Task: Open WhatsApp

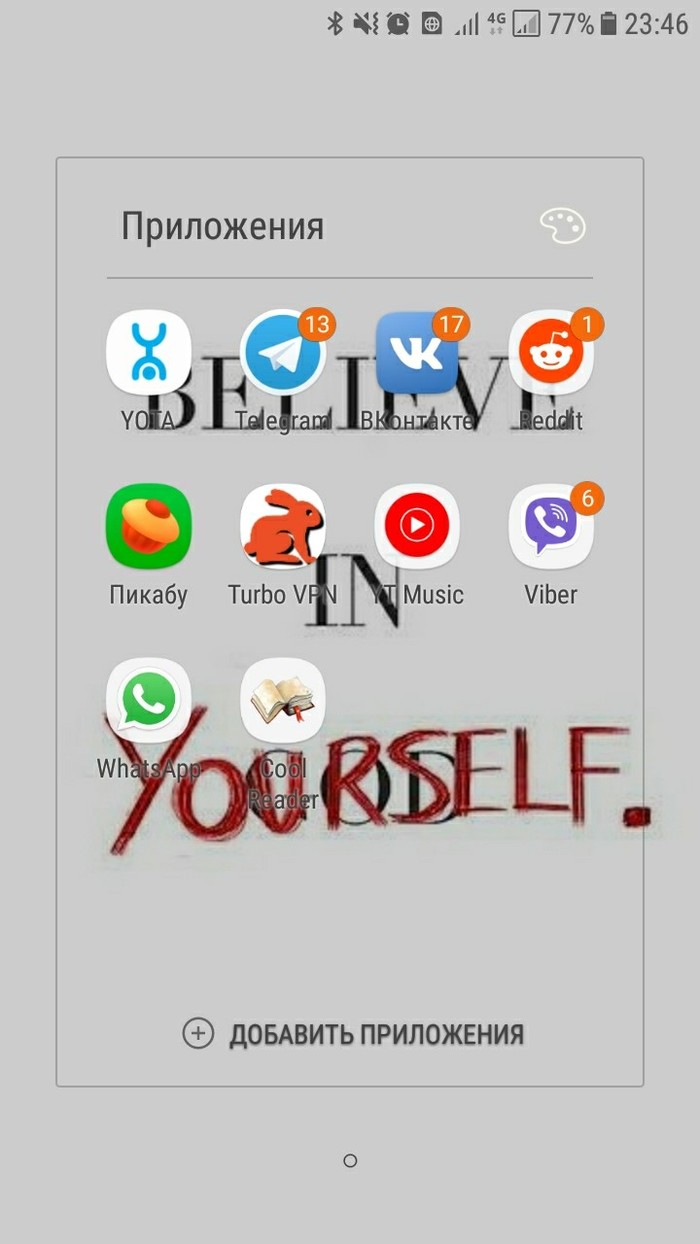Action: click(148, 700)
